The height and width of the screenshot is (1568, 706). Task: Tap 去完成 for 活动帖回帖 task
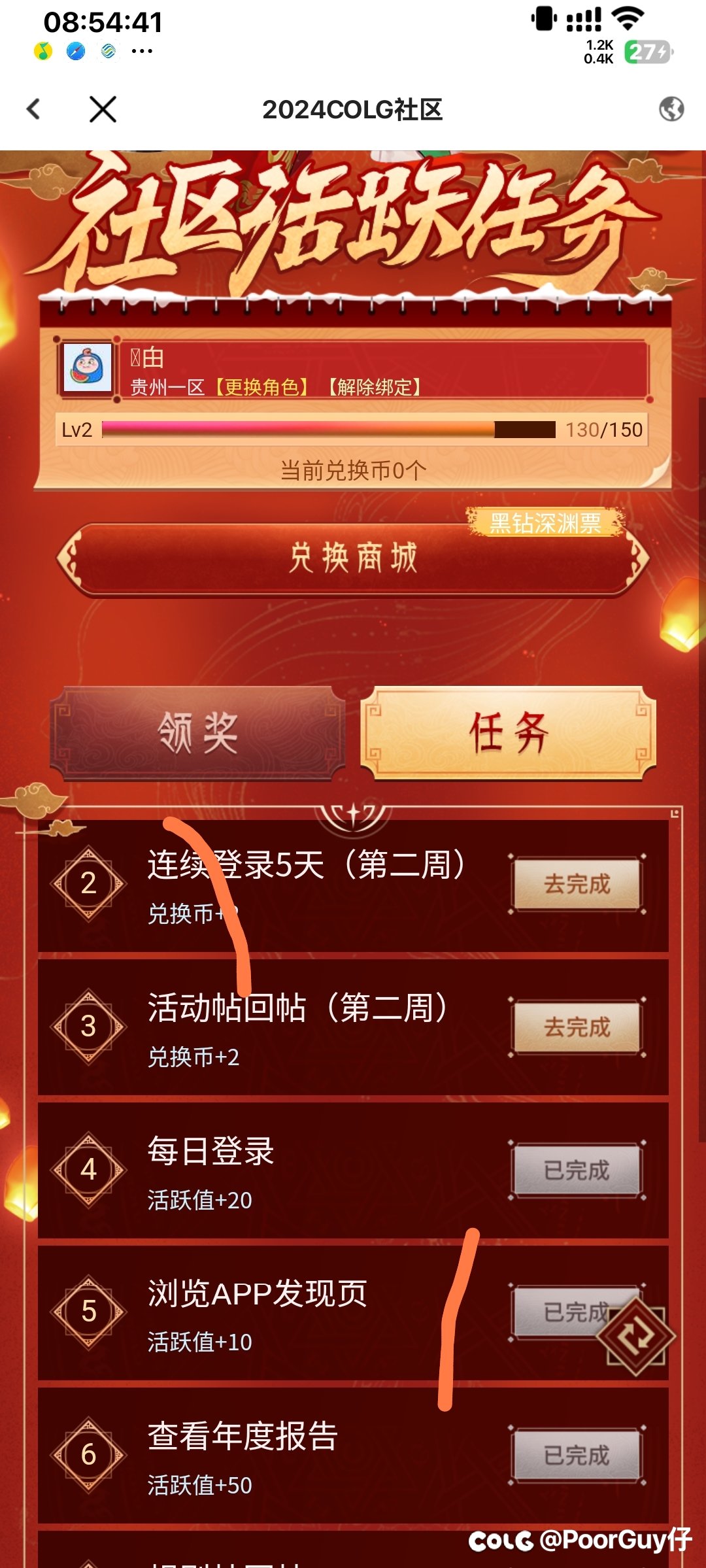(577, 1027)
